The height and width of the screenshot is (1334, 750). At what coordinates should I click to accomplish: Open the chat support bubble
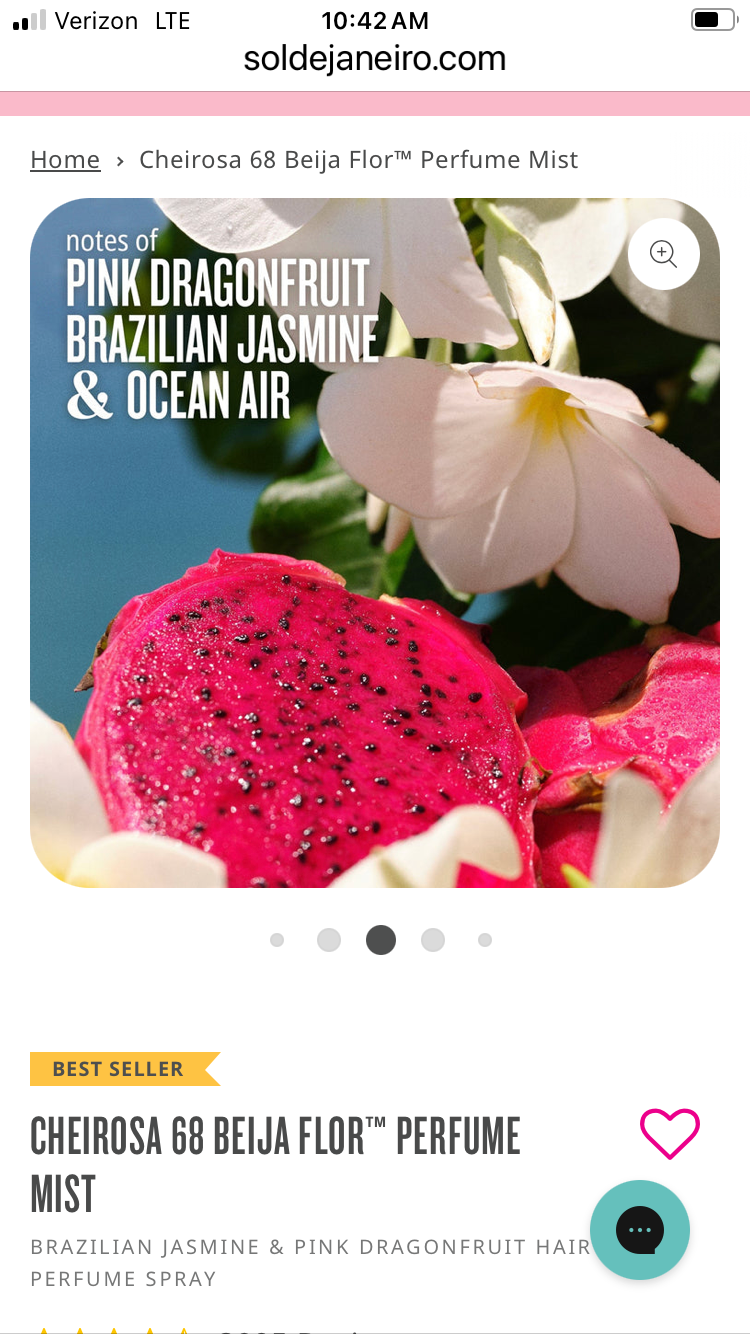click(x=640, y=1230)
